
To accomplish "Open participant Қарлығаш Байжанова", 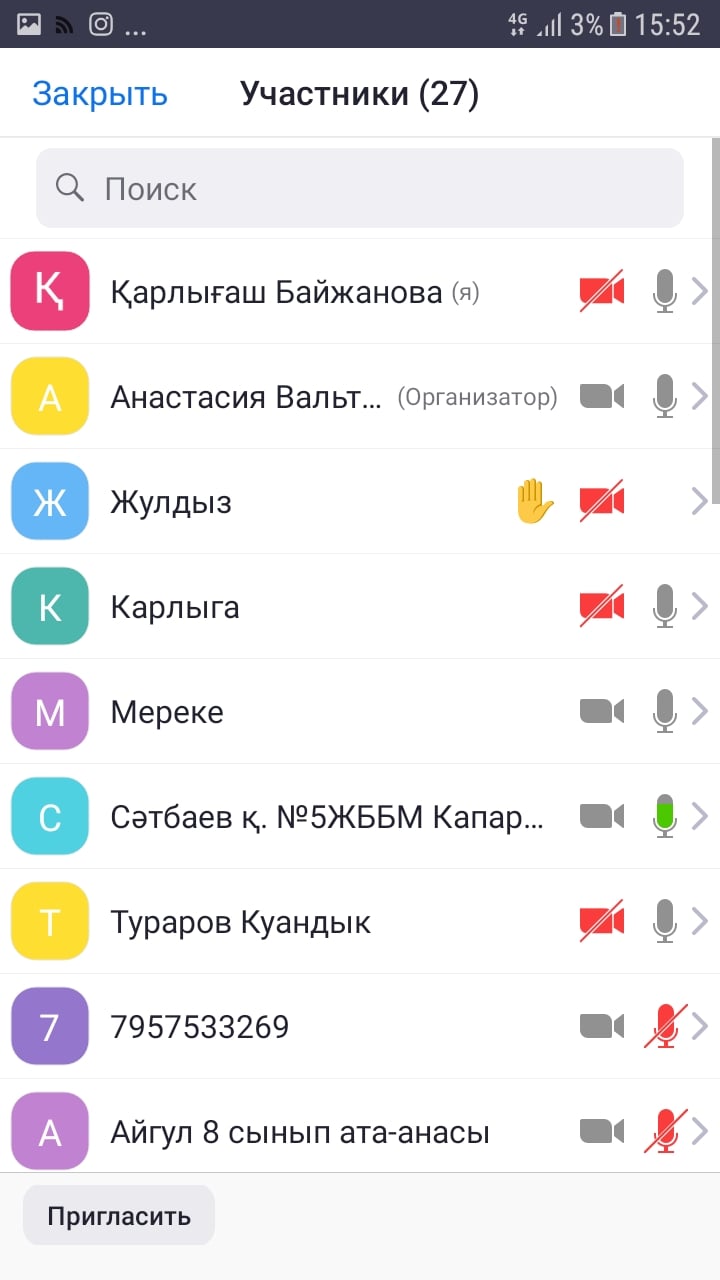I will (x=360, y=291).
